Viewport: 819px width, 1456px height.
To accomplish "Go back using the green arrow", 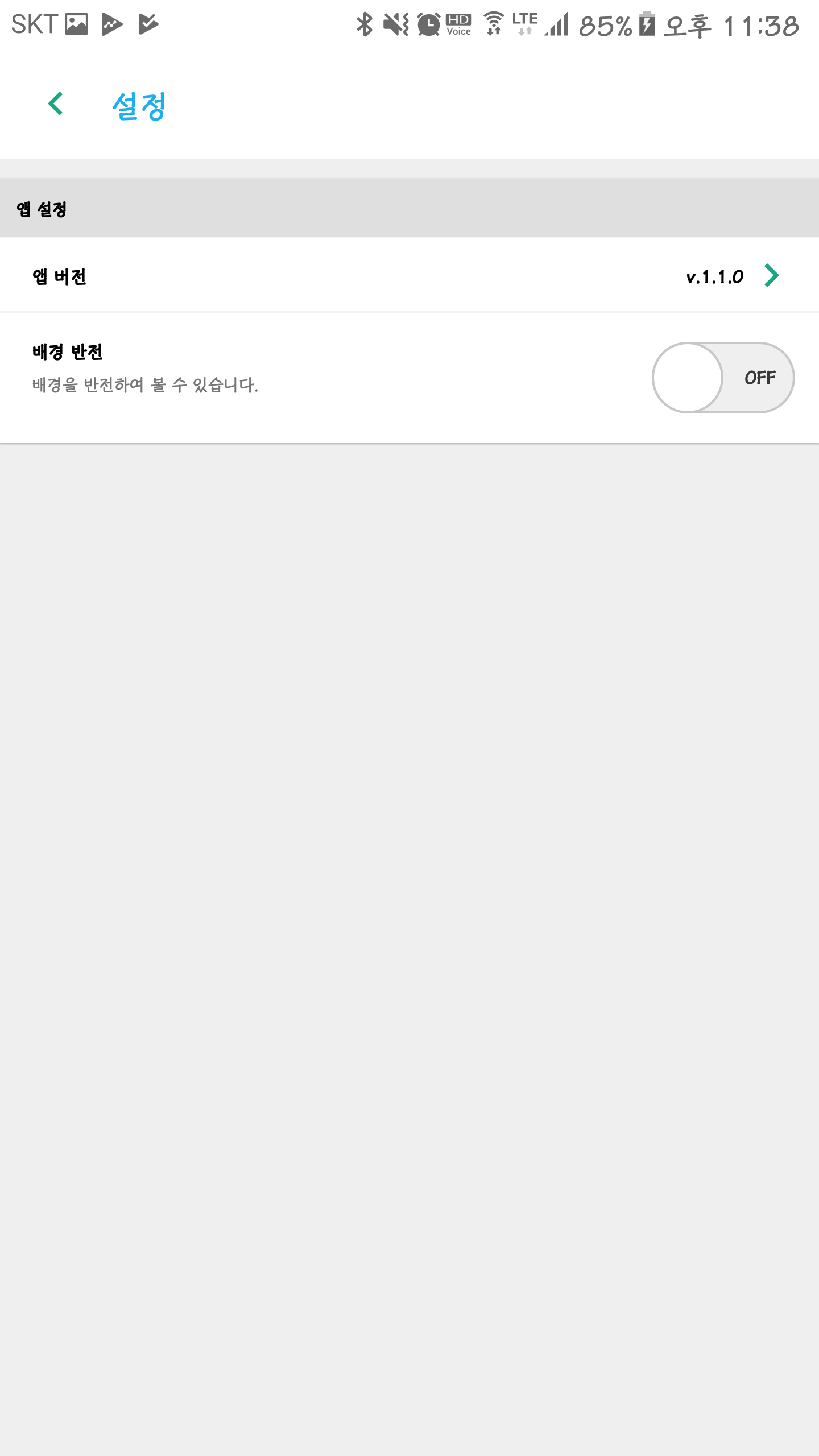I will coord(56,104).
